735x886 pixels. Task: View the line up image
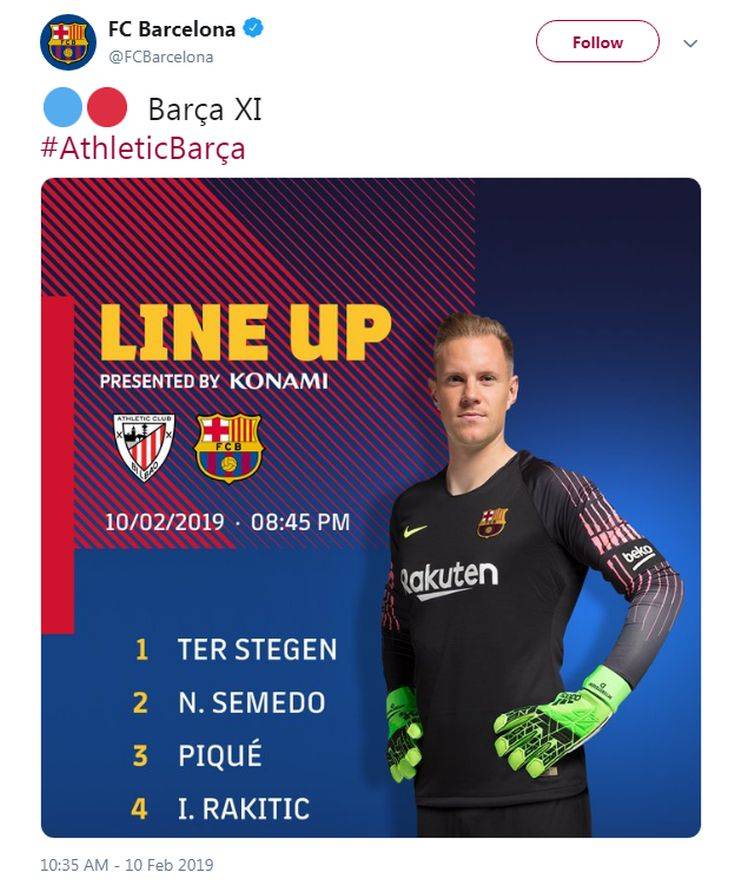pyautogui.click(x=370, y=507)
